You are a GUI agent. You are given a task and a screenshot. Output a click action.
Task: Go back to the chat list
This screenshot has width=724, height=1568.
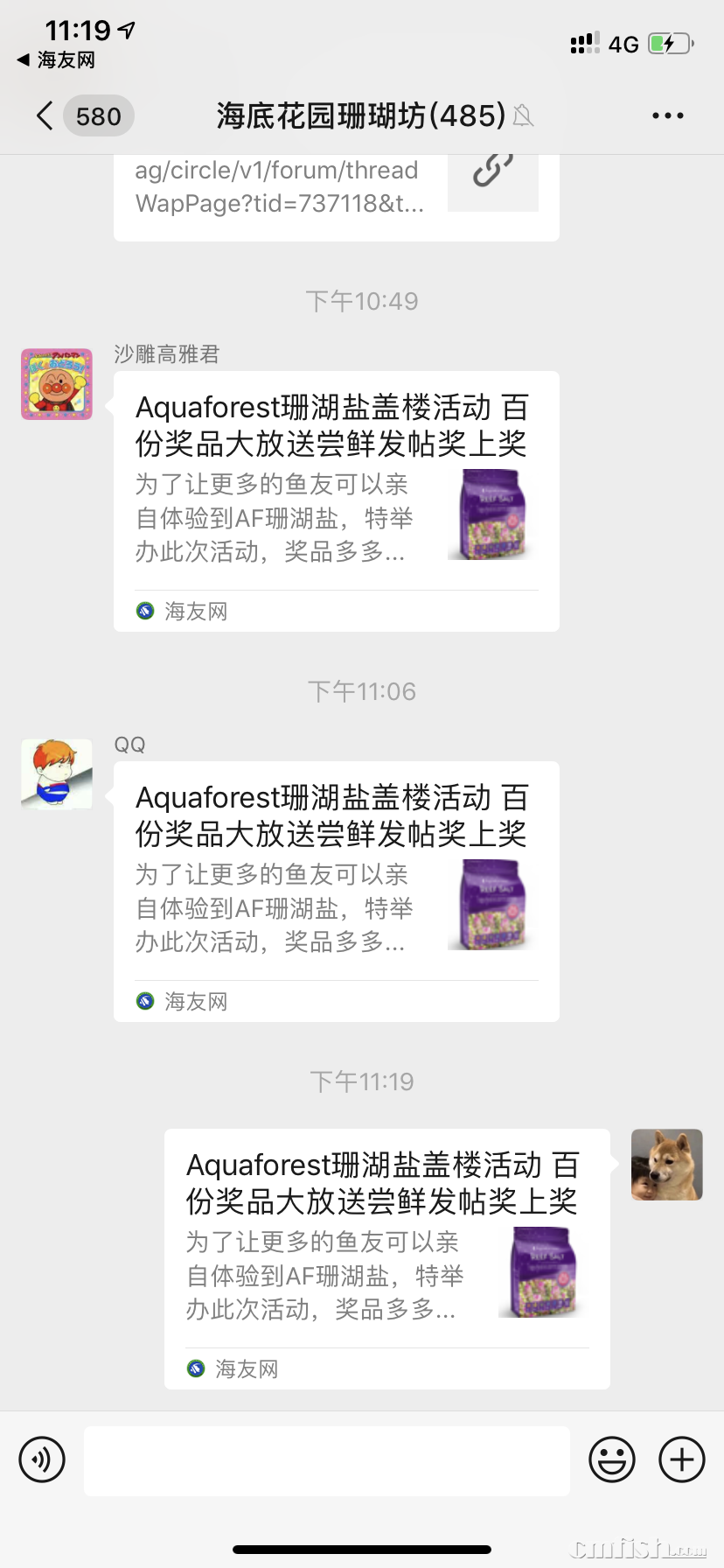(45, 115)
